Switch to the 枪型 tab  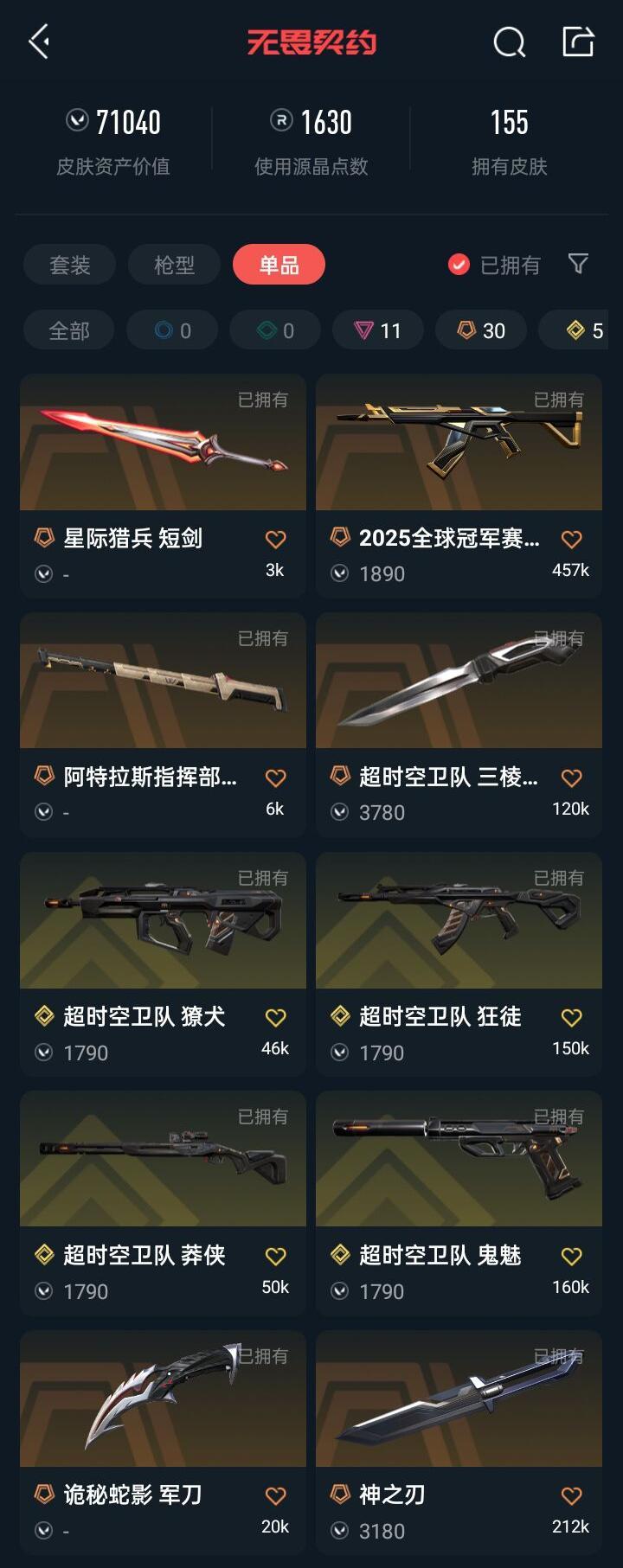[x=174, y=265]
